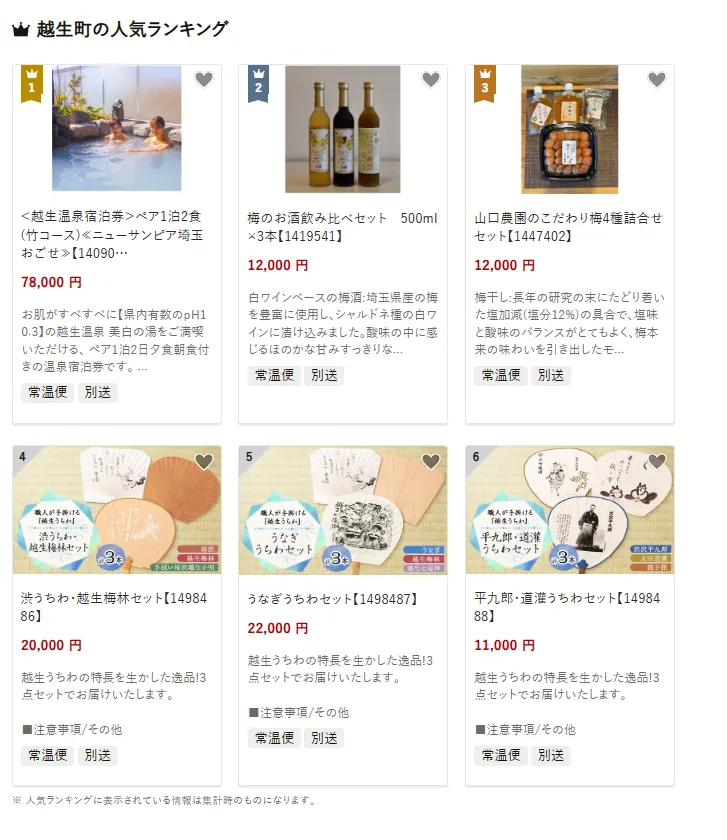
Task: Add 渋うちわ・越生梅林セット to favorites
Action: [203, 461]
